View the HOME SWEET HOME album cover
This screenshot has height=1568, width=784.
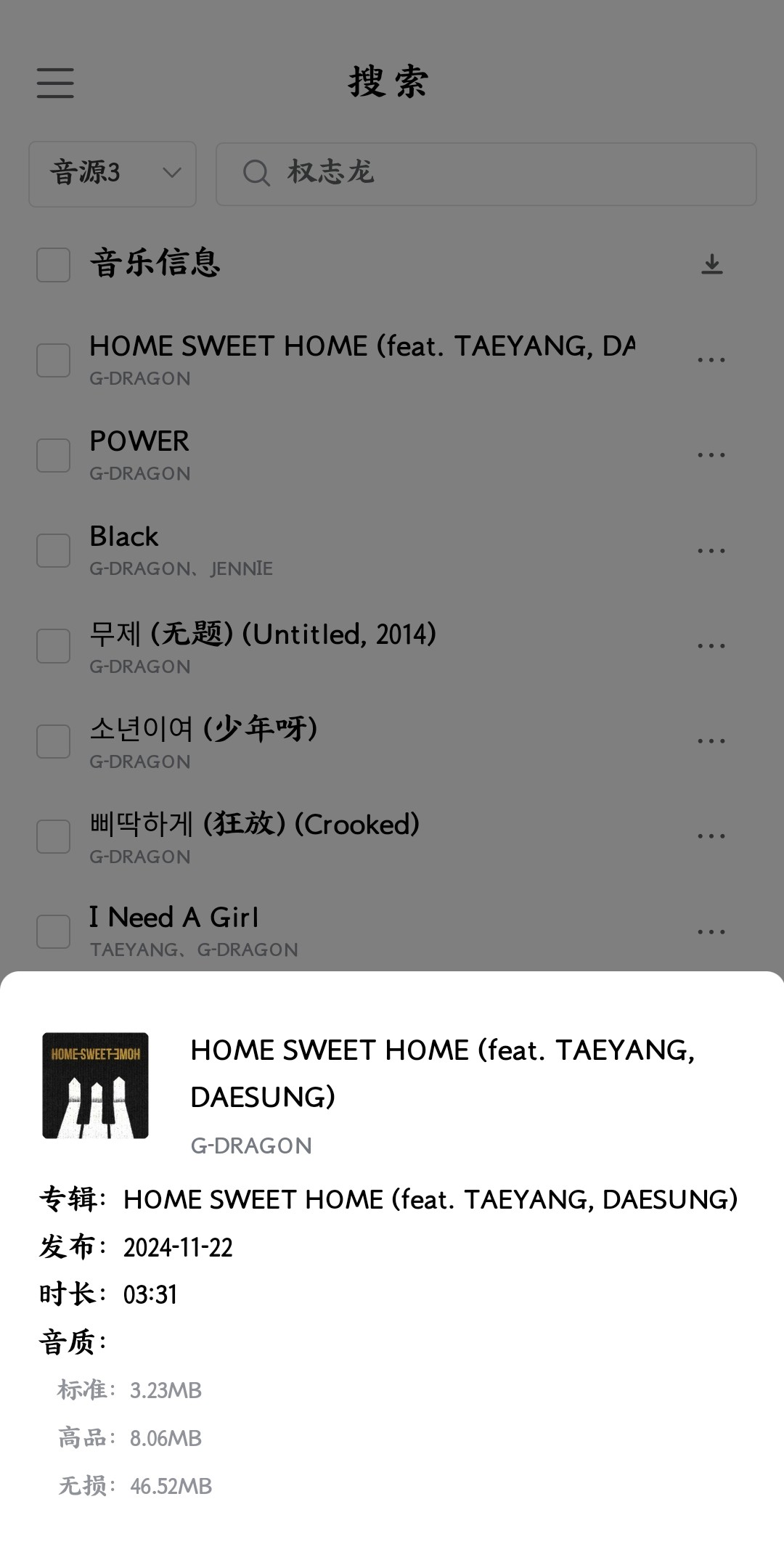click(x=95, y=1085)
